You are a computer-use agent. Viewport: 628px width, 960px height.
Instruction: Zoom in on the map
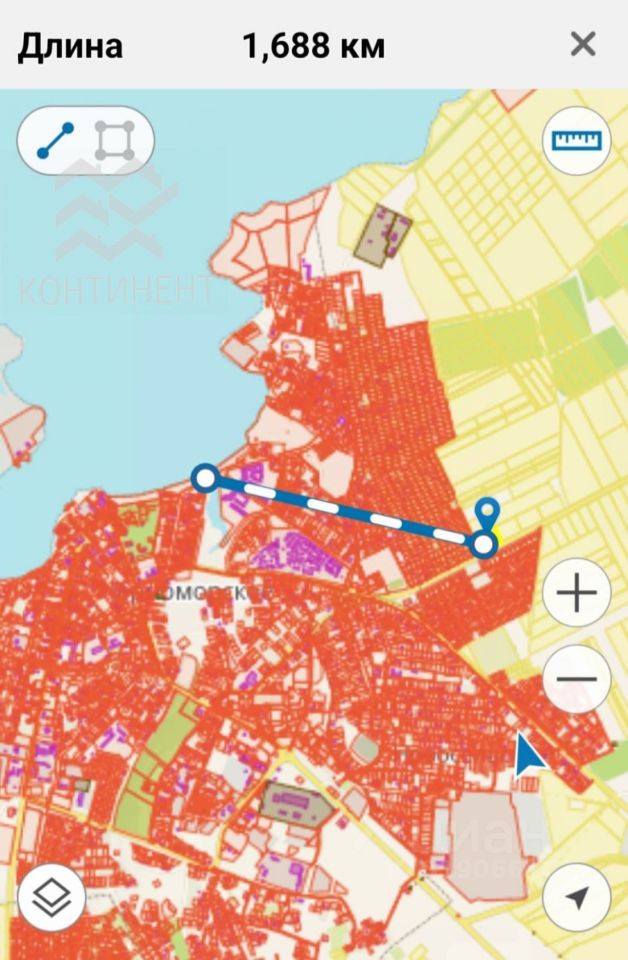(x=577, y=595)
